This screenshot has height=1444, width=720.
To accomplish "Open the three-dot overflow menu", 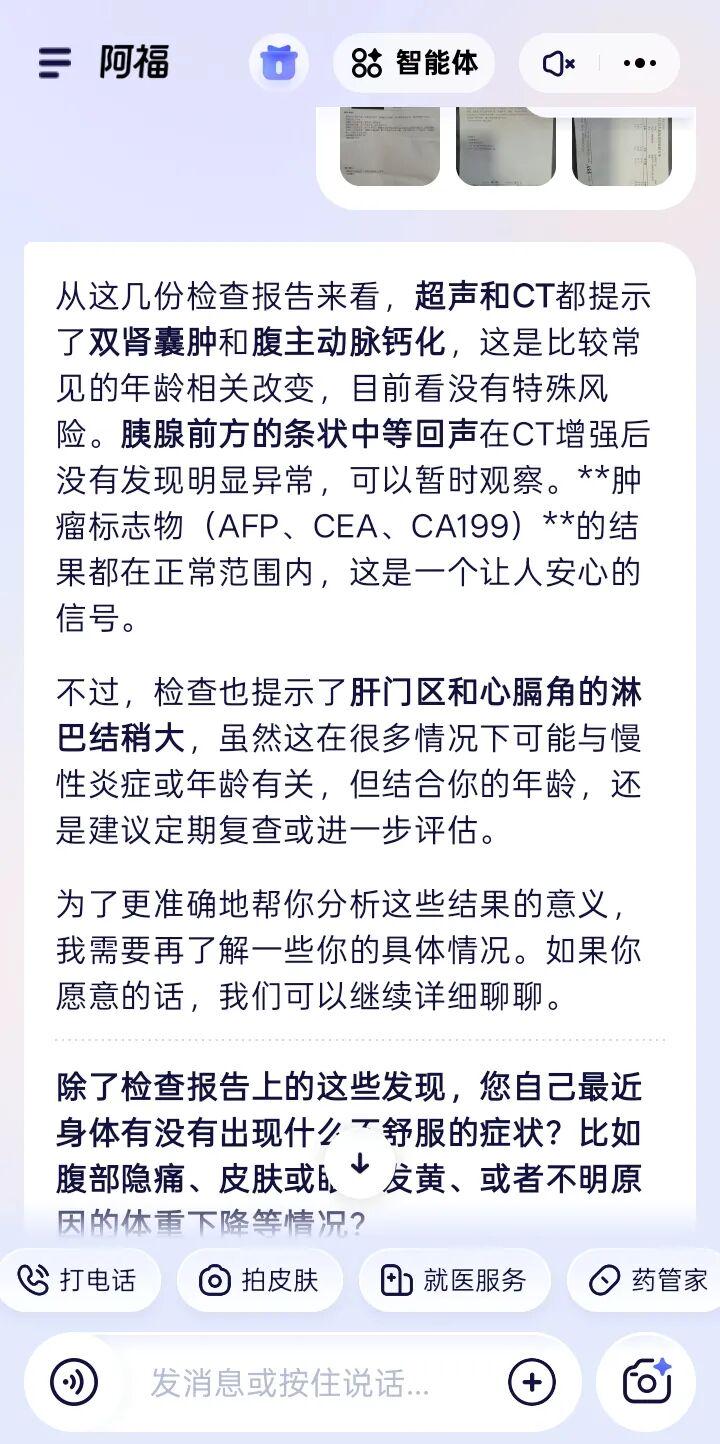I will pyautogui.click(x=640, y=63).
